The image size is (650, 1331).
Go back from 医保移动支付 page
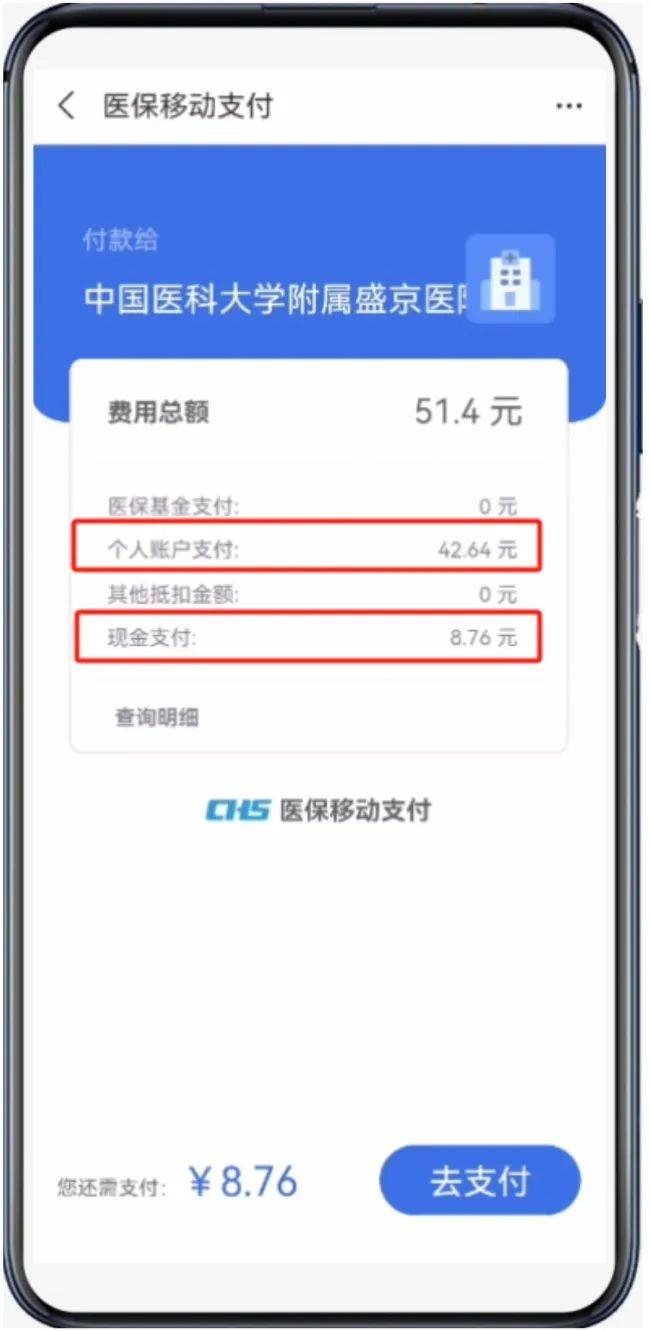(66, 105)
